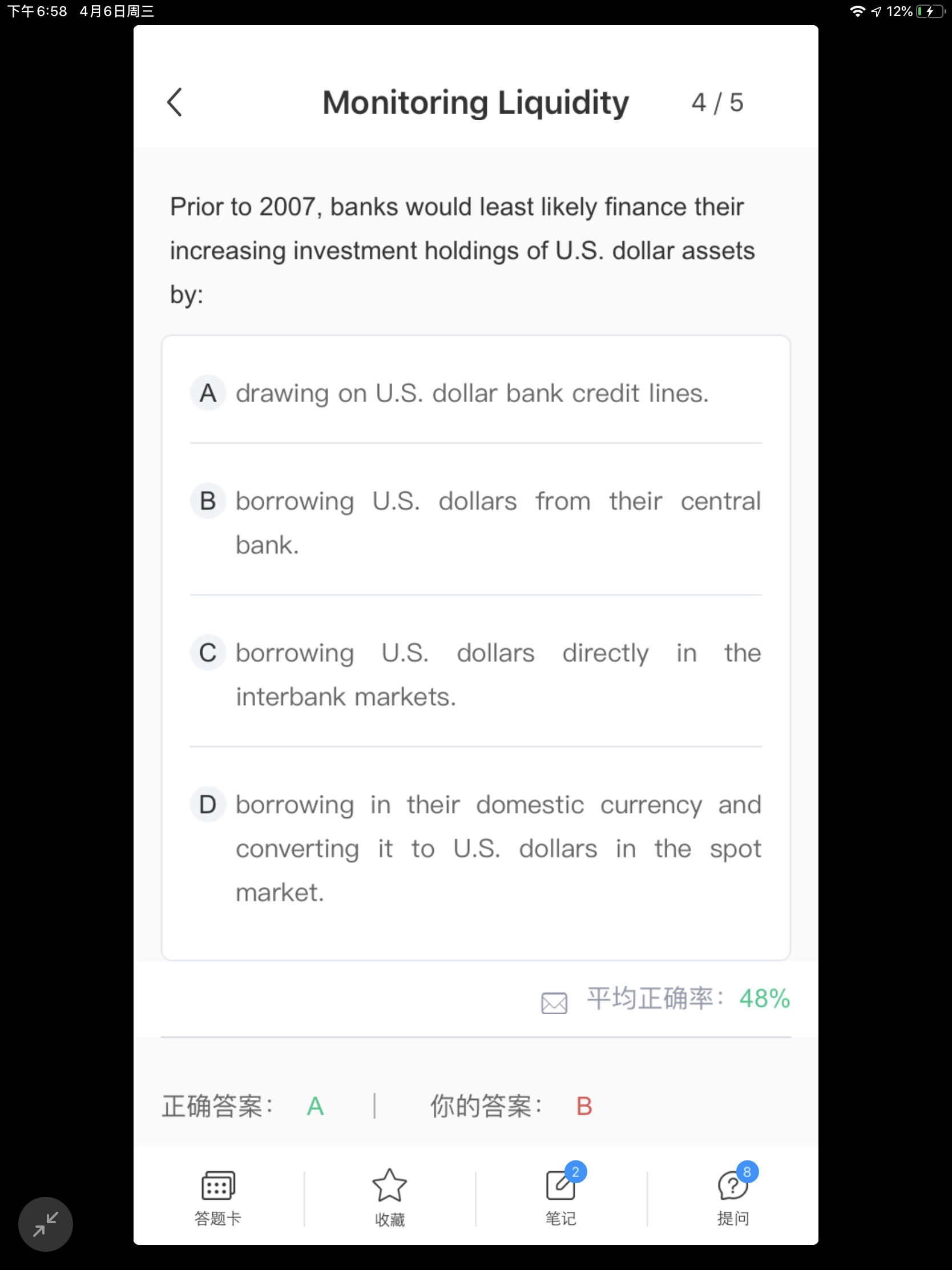Open the 答题卡 answer sheet
The width and height of the screenshot is (952, 1270).
218,1197
